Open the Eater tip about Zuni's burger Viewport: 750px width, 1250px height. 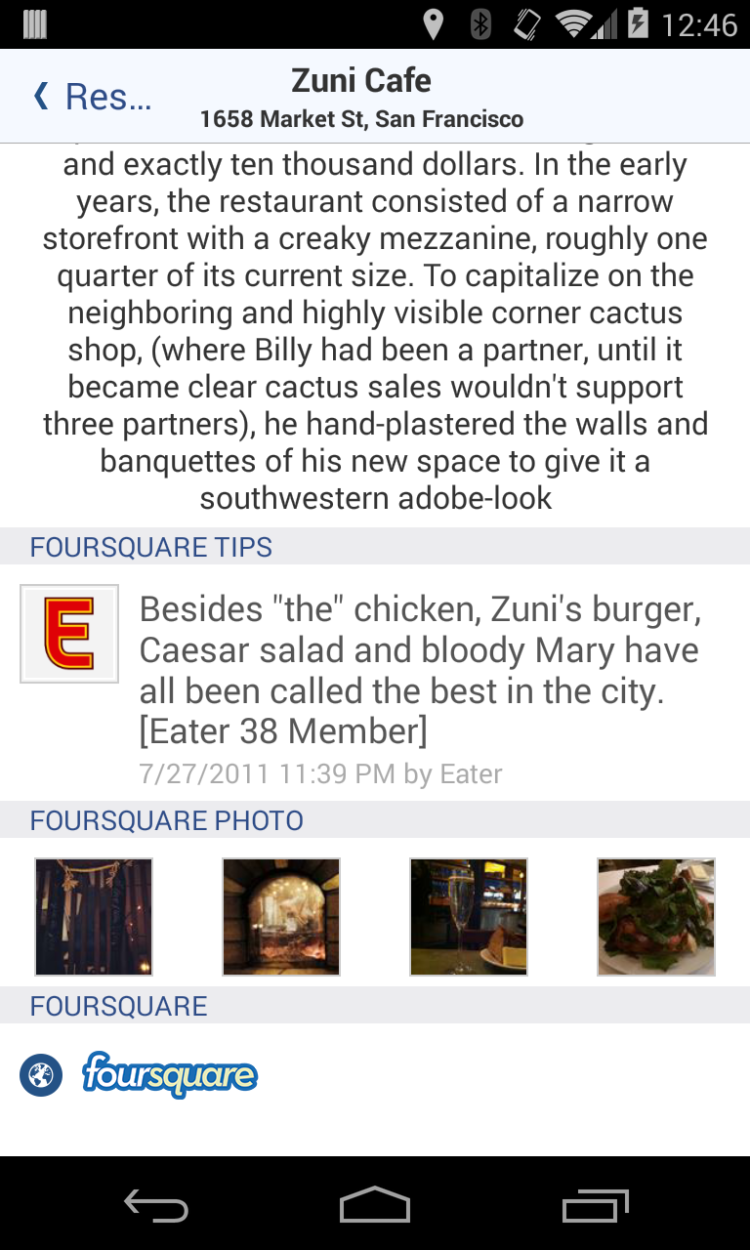point(420,670)
